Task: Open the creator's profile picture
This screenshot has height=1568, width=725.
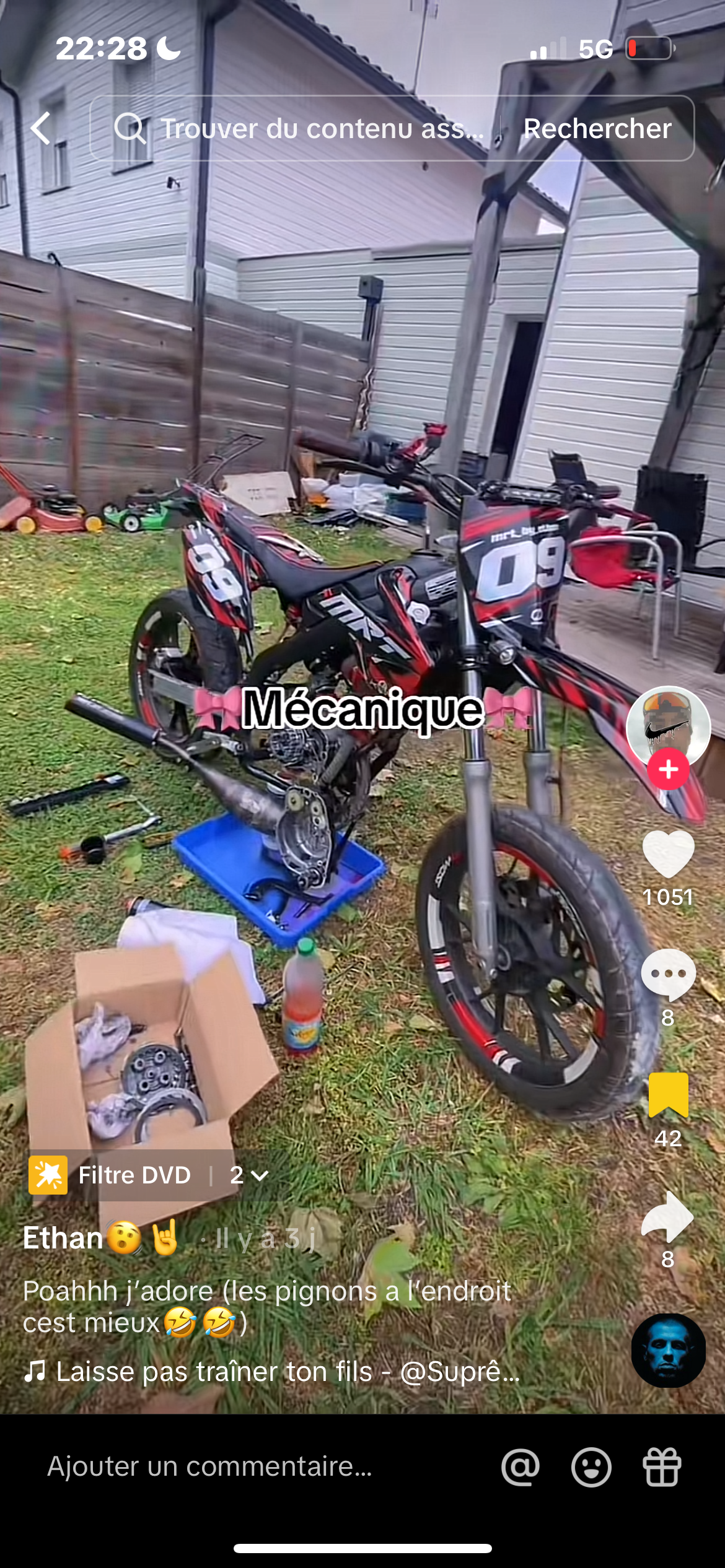Action: 667,727
